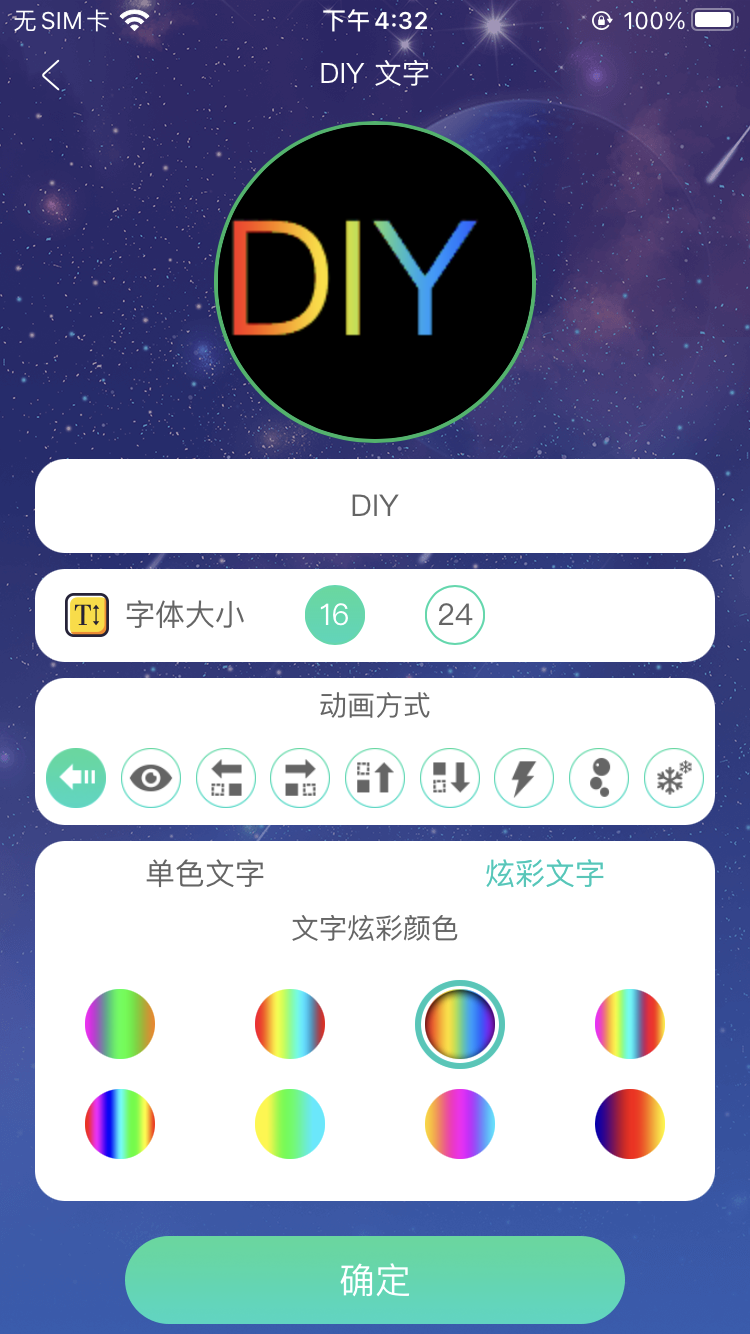Pick the dark red gradient color swatch
750x1334 pixels.
tap(629, 1124)
